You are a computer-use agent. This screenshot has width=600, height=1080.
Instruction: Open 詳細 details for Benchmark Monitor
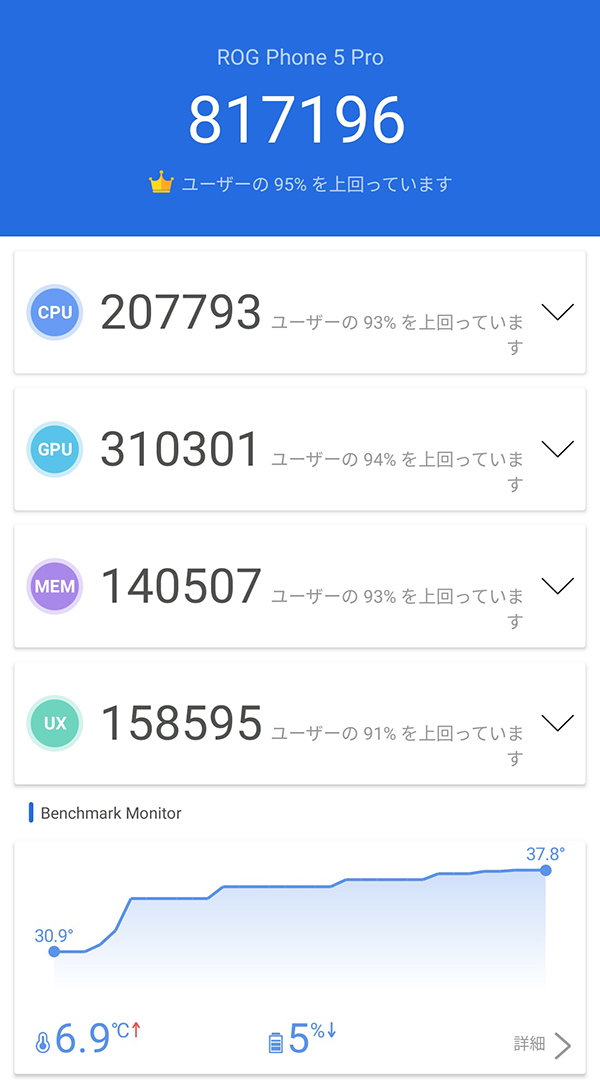[542, 1045]
